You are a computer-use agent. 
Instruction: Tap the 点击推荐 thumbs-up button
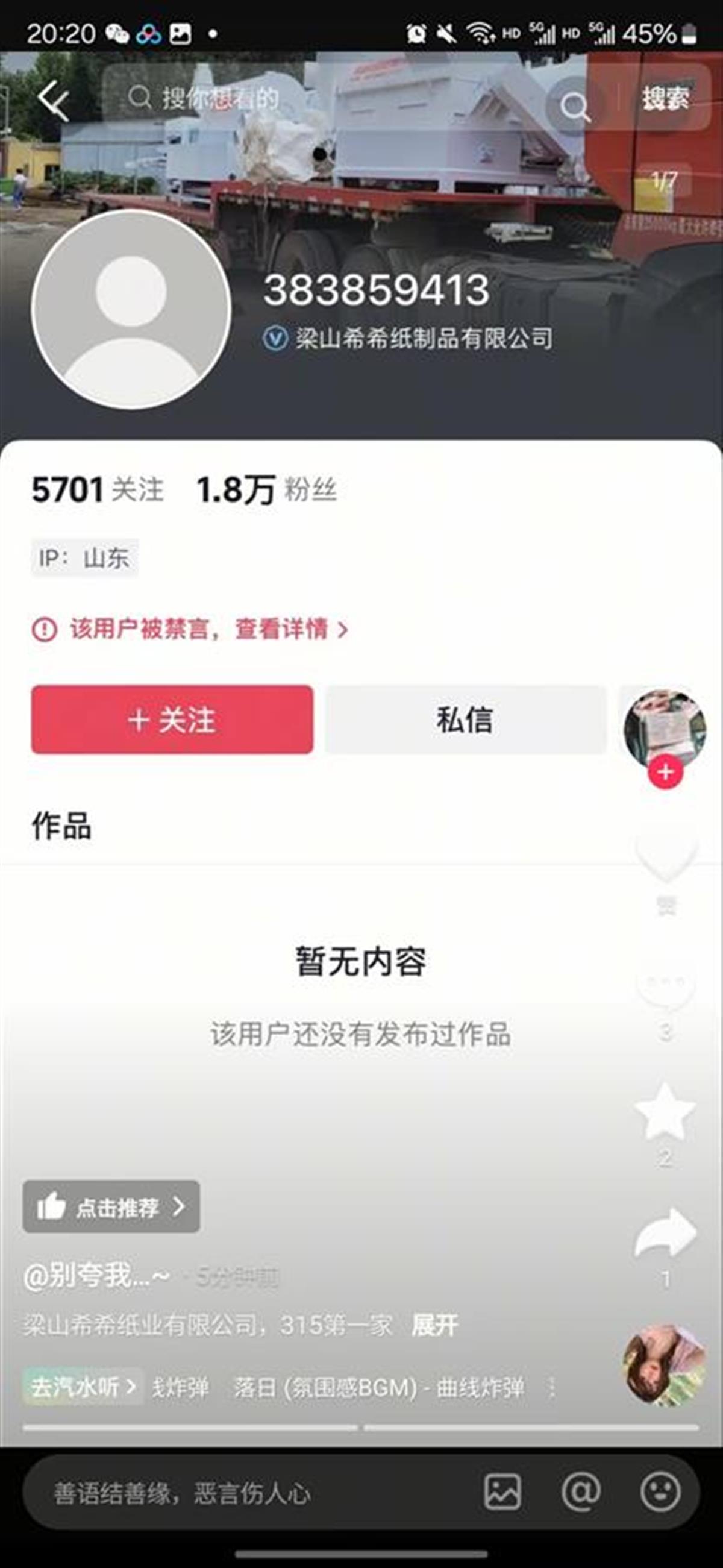coord(111,1206)
